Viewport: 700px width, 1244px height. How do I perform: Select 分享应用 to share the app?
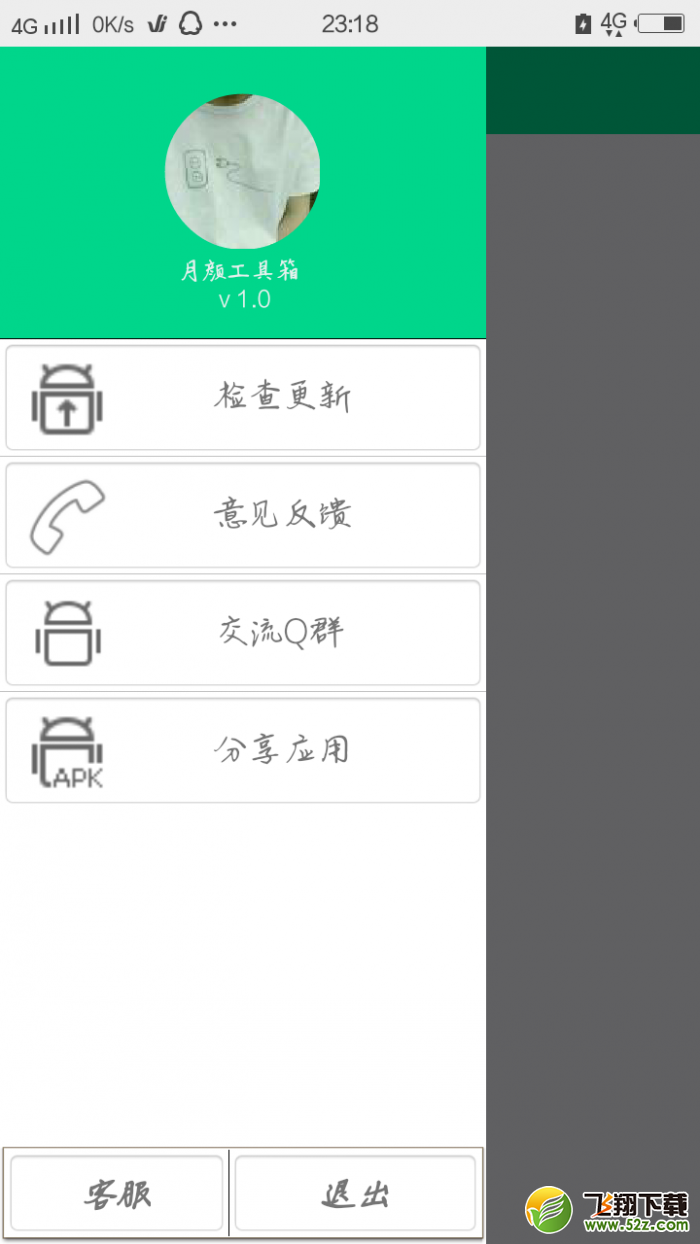tap(243, 750)
